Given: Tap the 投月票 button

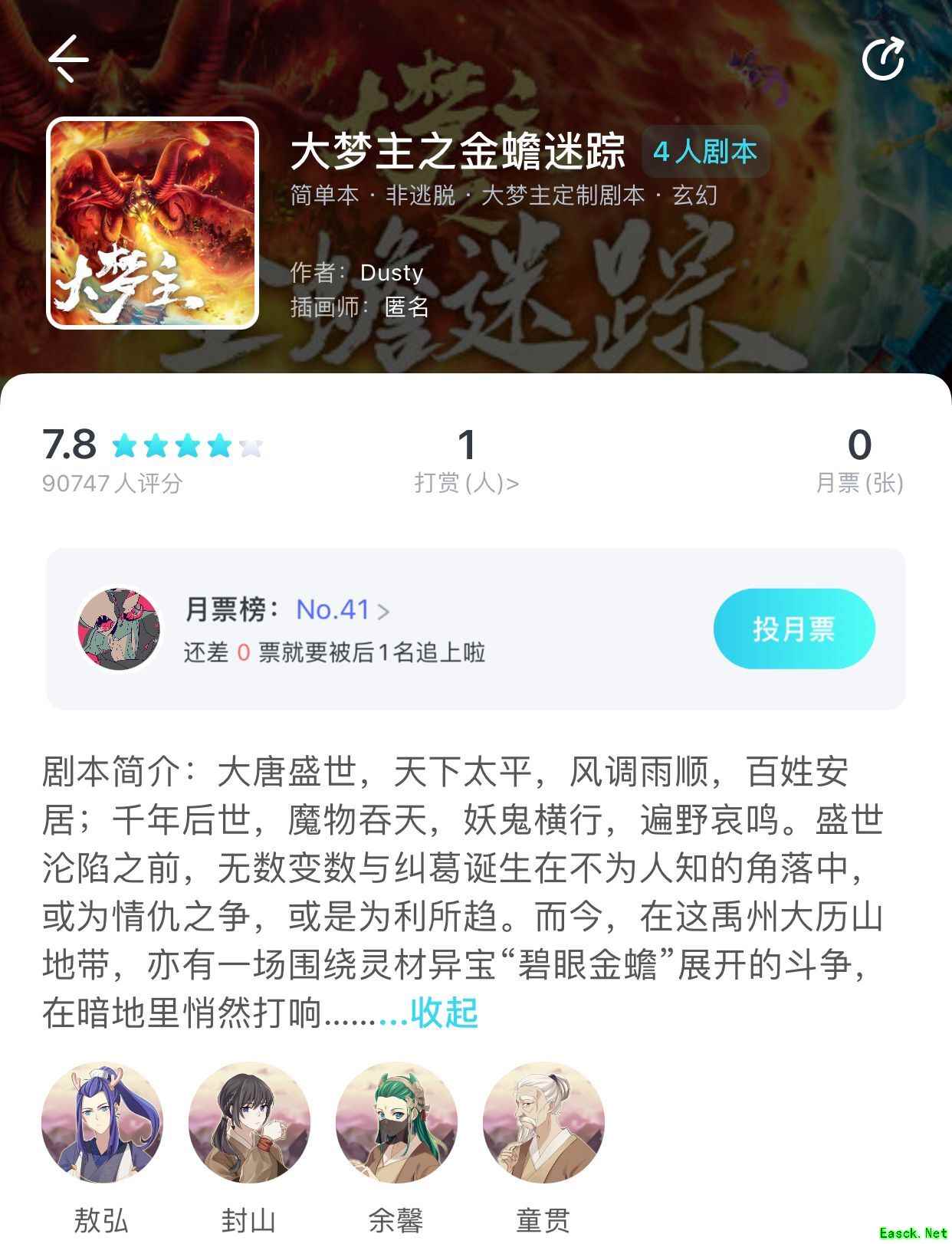Looking at the screenshot, I should click(x=793, y=629).
